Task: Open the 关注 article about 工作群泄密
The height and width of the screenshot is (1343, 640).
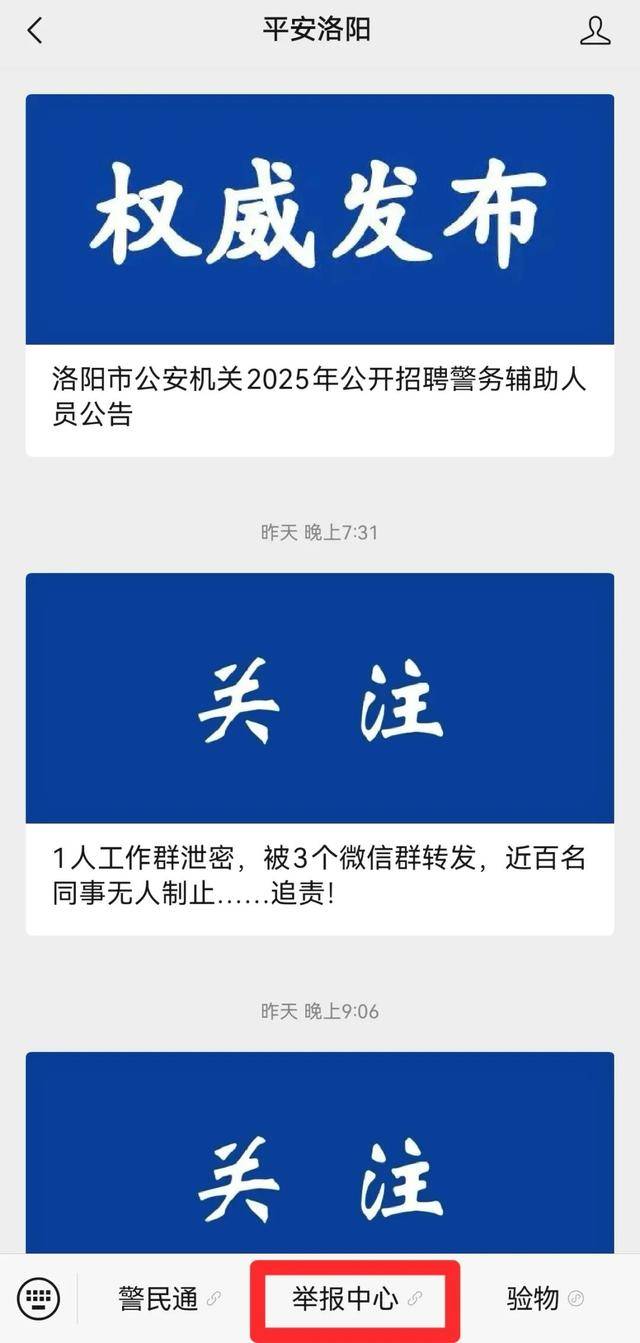Action: point(319,753)
